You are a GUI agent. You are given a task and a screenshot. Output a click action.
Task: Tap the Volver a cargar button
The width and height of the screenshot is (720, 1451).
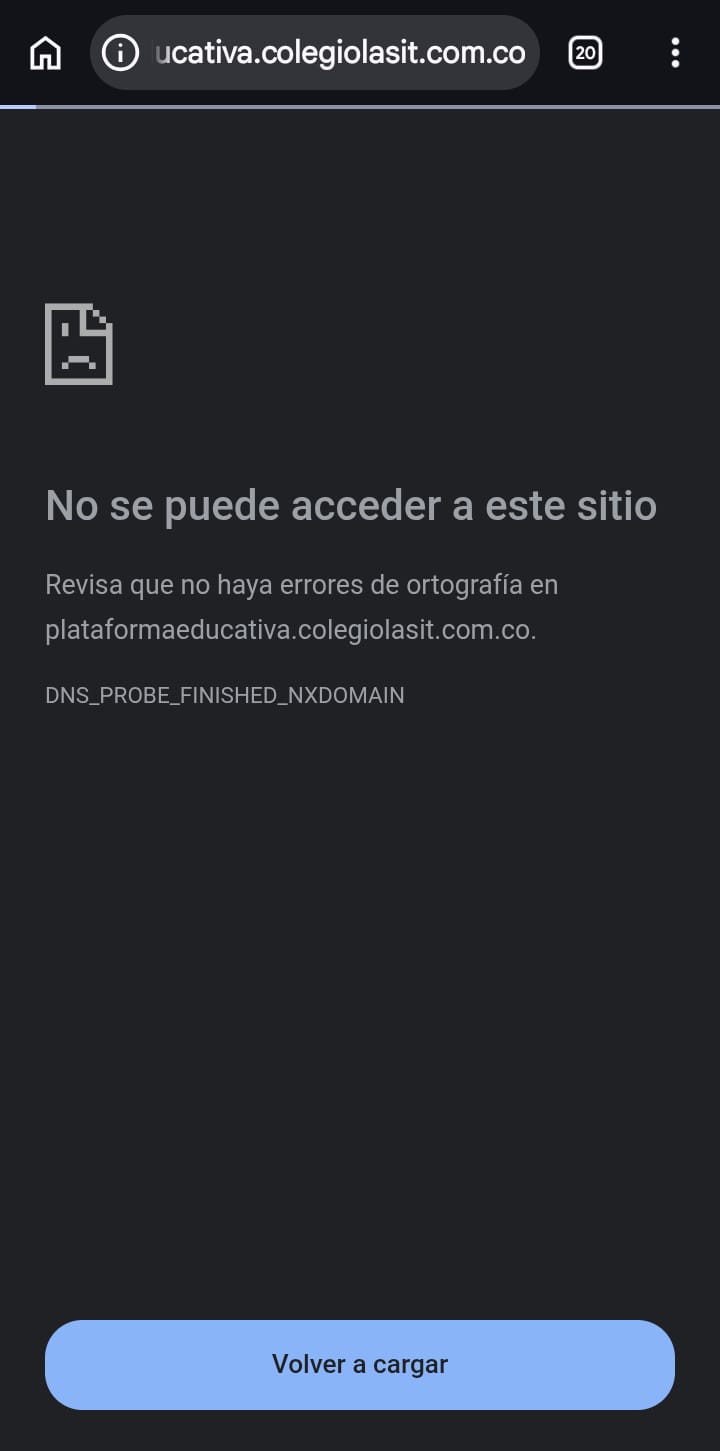[360, 1365]
